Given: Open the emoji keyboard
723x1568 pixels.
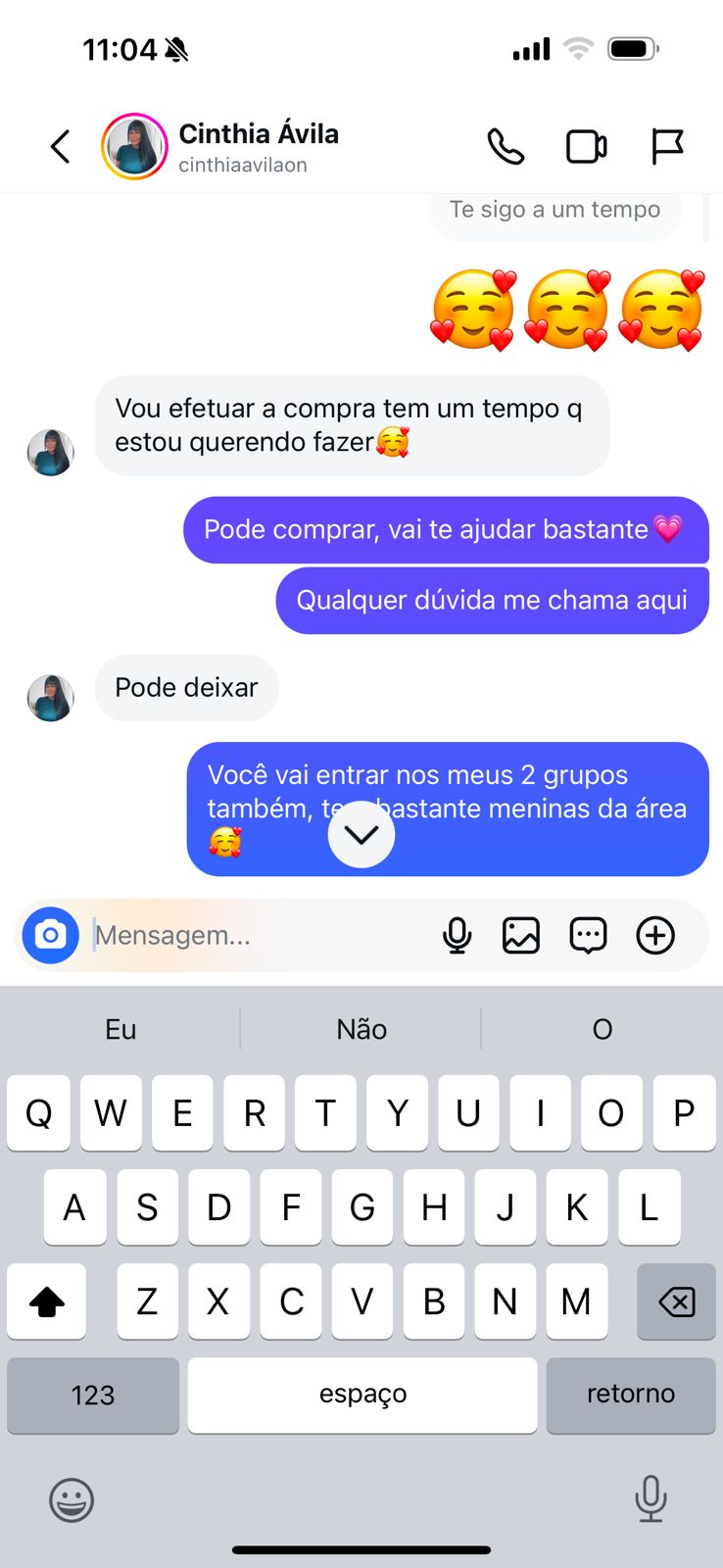Looking at the screenshot, I should click(x=72, y=1499).
